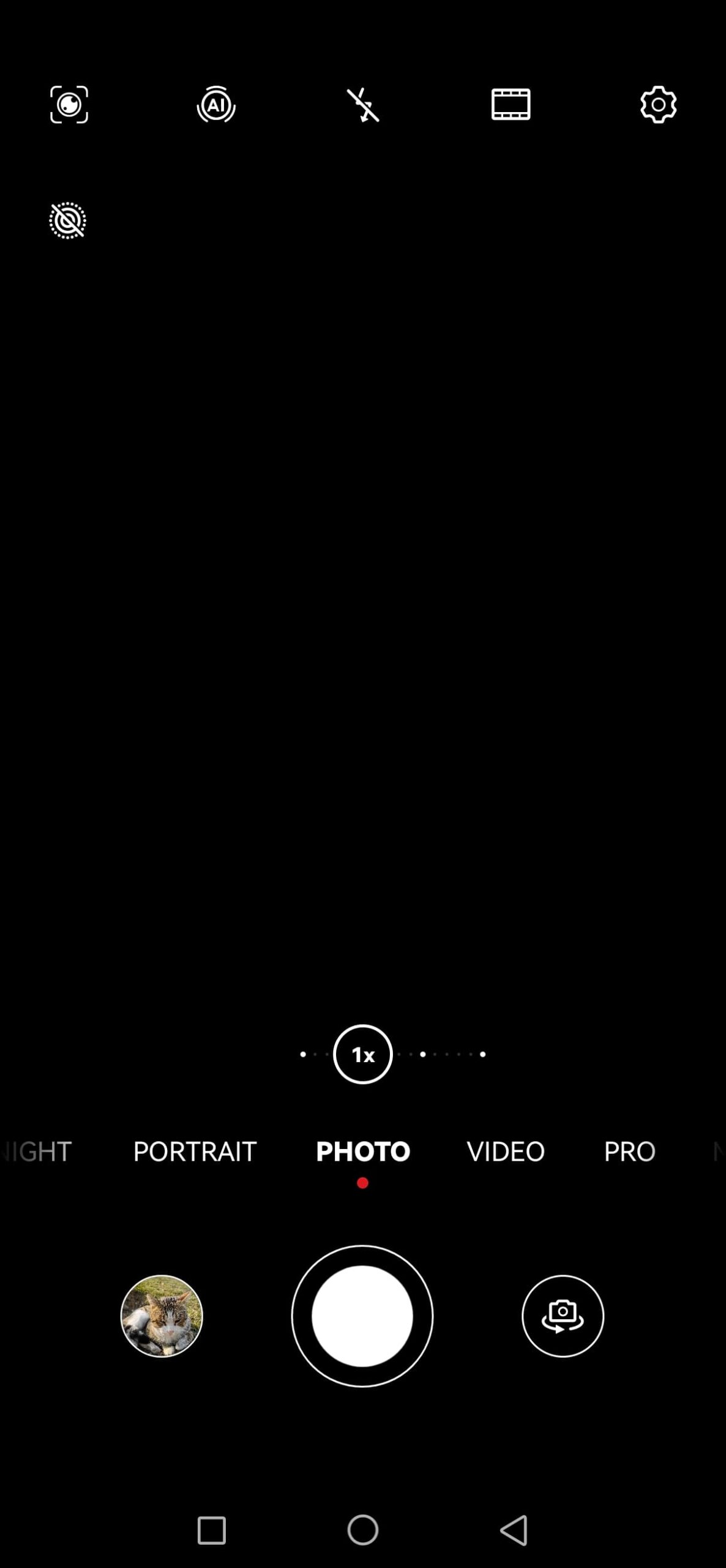This screenshot has height=1568, width=726.
Task: Switch to Video mode
Action: pos(506,1151)
